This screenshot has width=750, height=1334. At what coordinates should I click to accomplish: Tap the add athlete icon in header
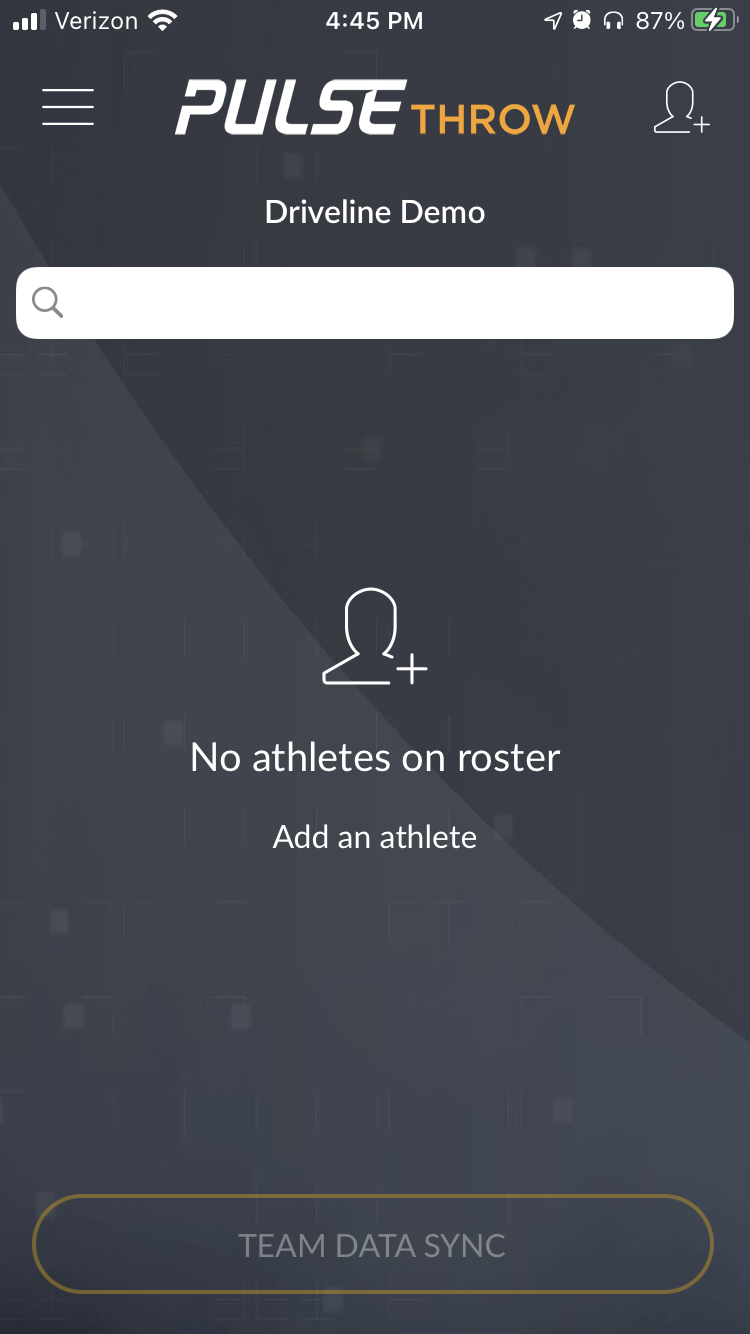pyautogui.click(x=681, y=108)
